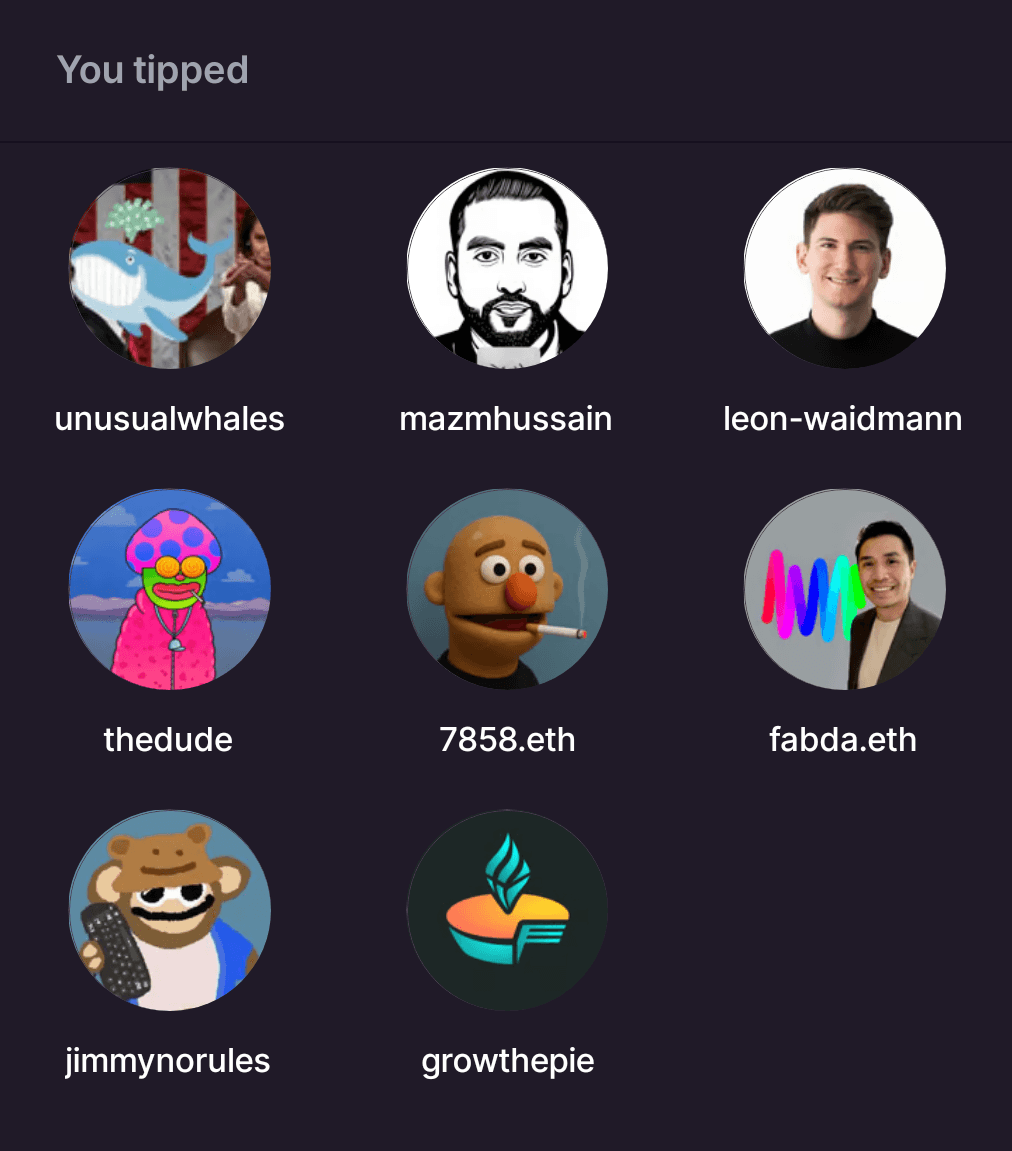Screen dimensions: 1012x1151
Task: Open mazmhussain's profile via username
Action: (506, 419)
